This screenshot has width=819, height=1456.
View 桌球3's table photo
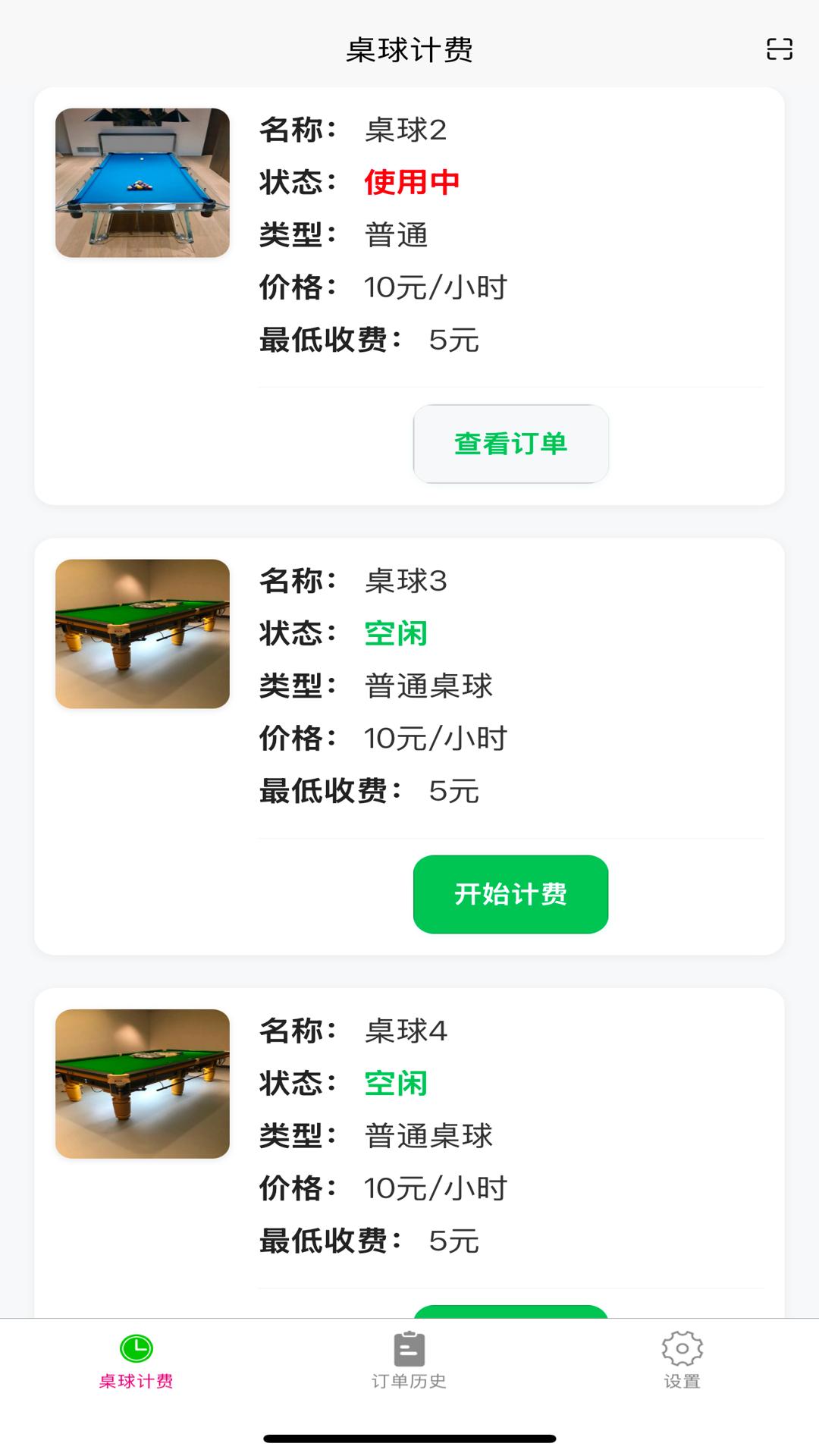coord(142,633)
